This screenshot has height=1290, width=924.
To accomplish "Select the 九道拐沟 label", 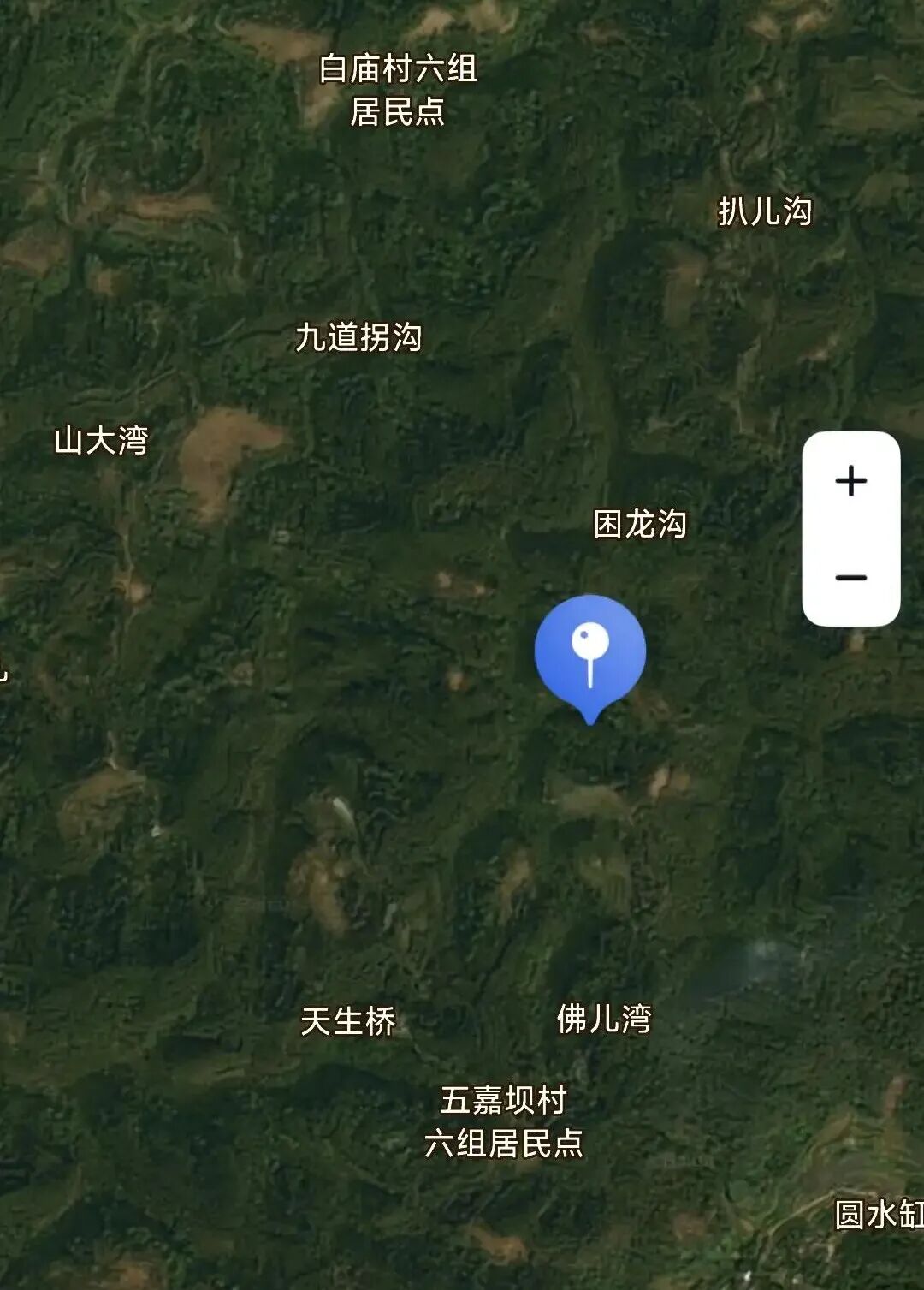I will pos(359,337).
